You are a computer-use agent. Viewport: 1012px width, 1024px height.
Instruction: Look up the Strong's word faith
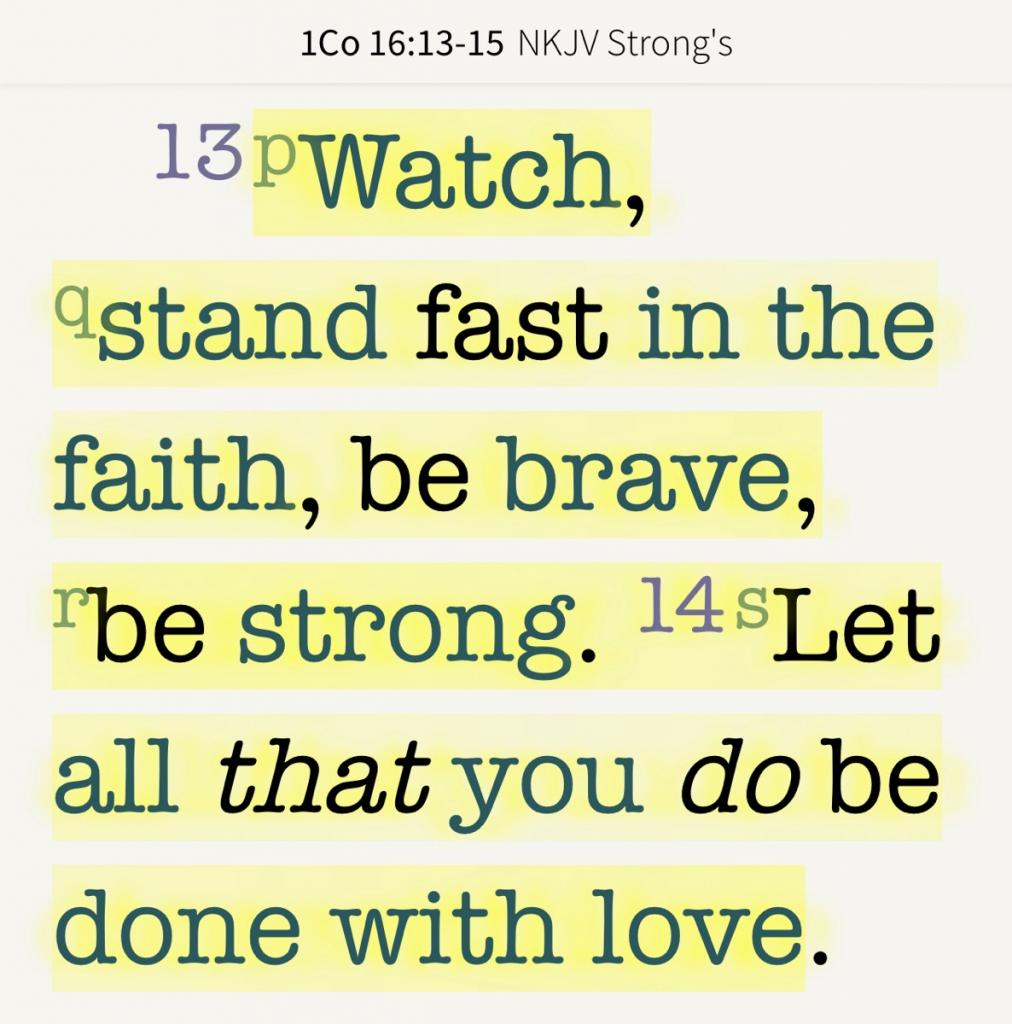pos(172,478)
